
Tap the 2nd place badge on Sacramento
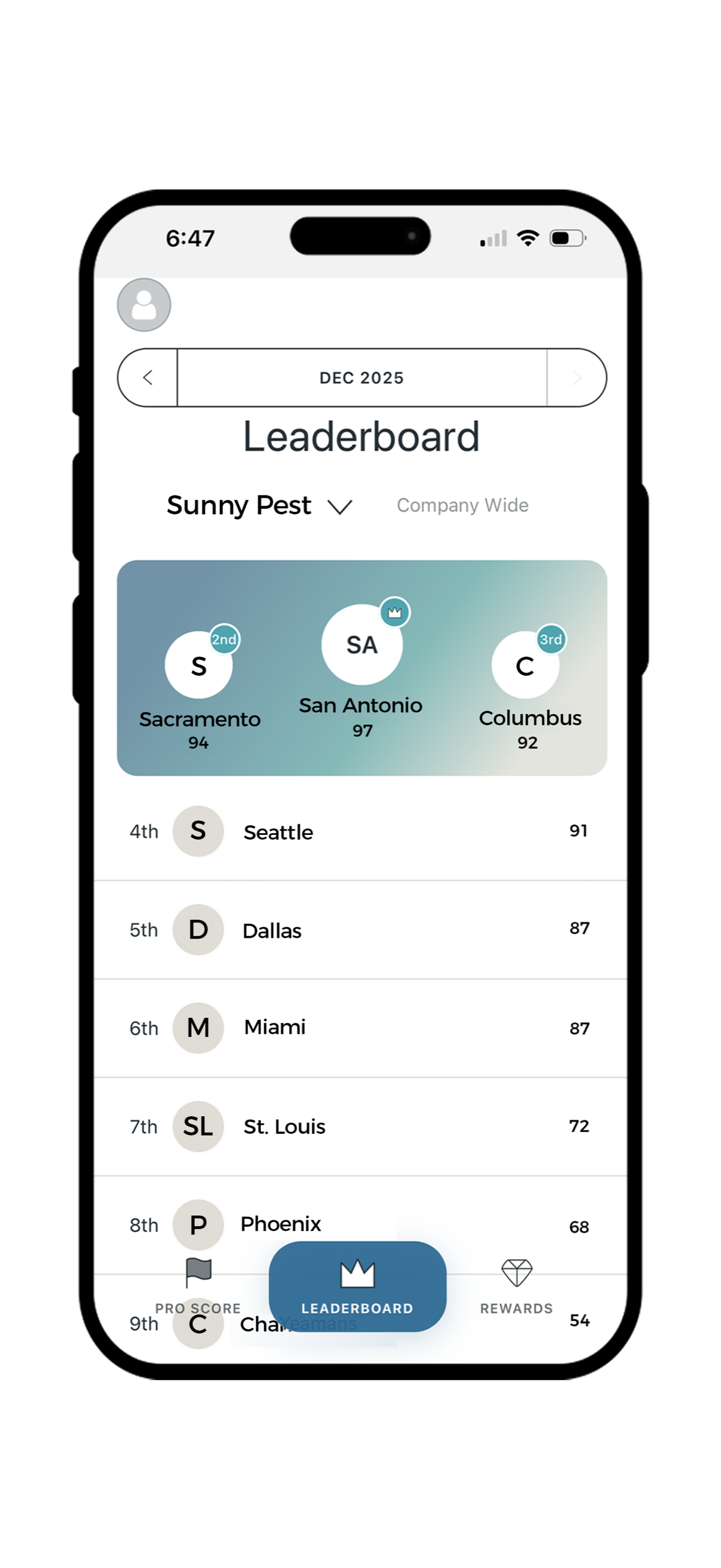pos(224,639)
